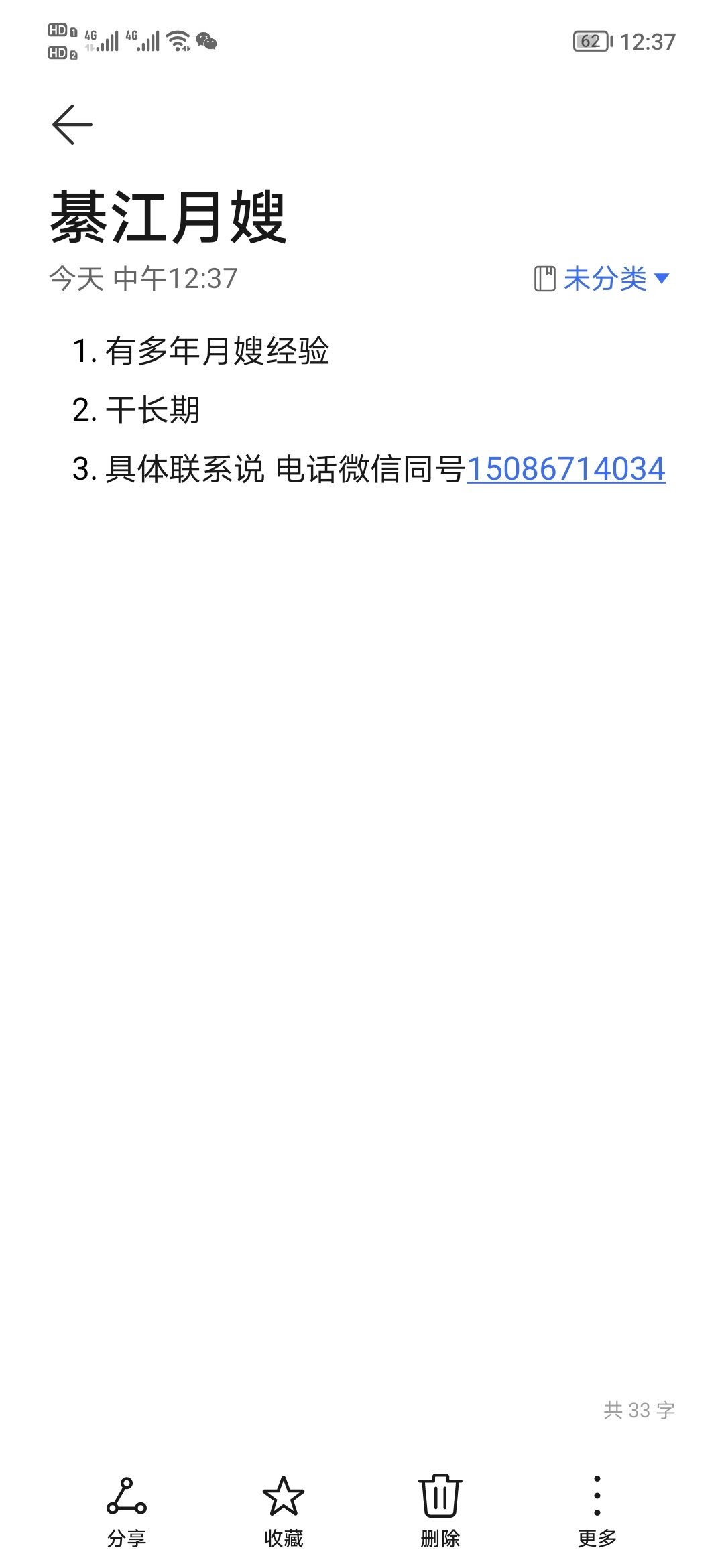Go back using the arrow icon
The width and height of the screenshot is (724, 1568).
point(72,125)
